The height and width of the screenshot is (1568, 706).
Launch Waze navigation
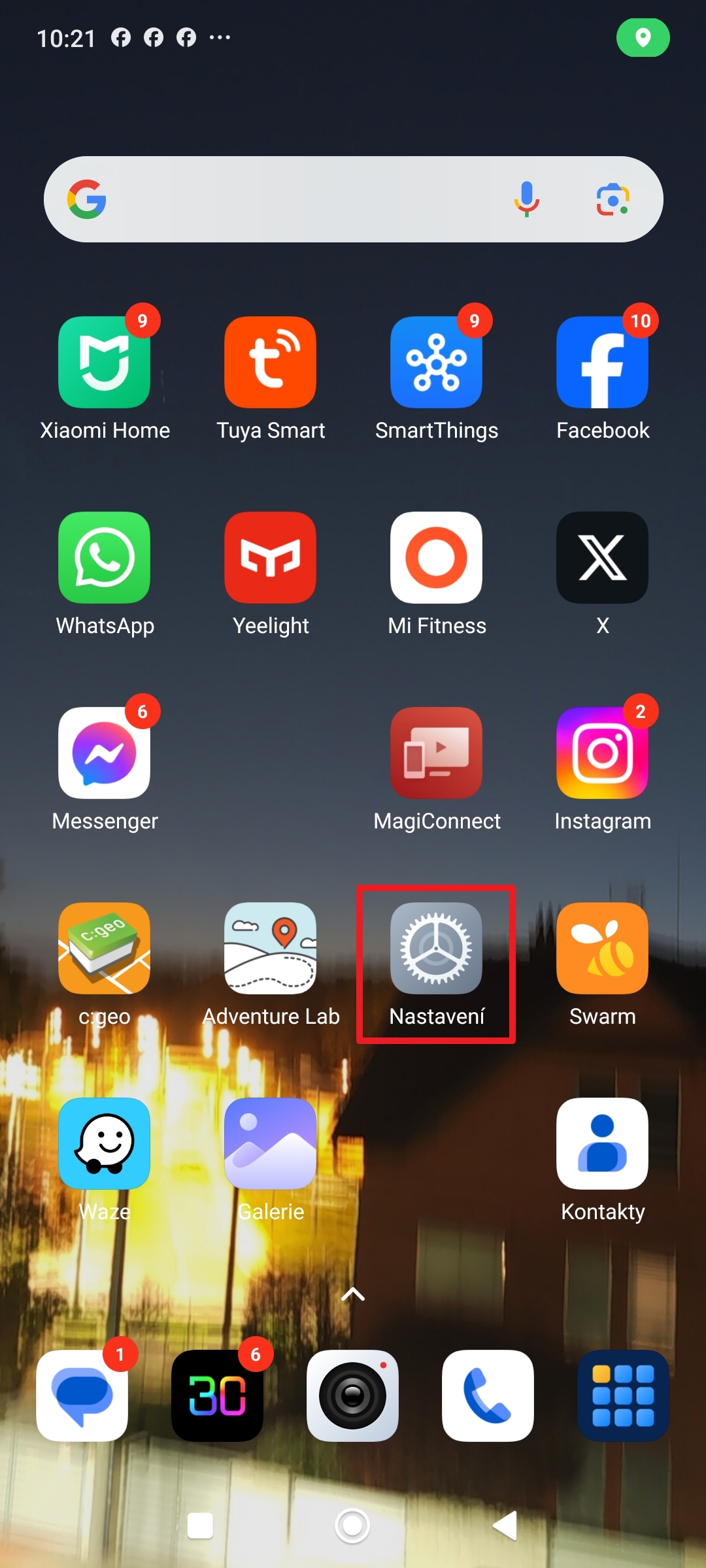pos(105,1143)
